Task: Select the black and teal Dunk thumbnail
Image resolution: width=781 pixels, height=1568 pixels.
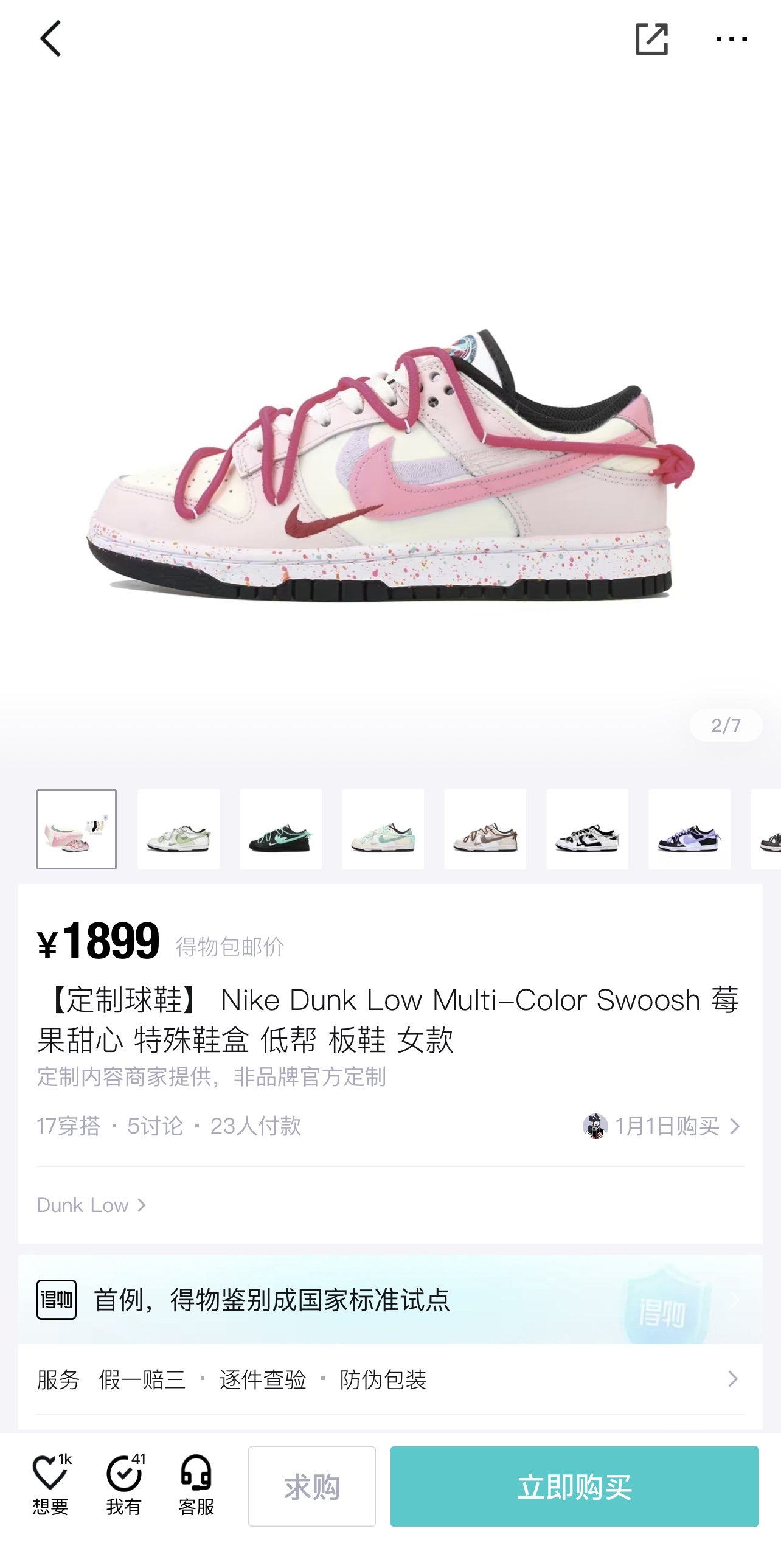Action: pos(280,829)
